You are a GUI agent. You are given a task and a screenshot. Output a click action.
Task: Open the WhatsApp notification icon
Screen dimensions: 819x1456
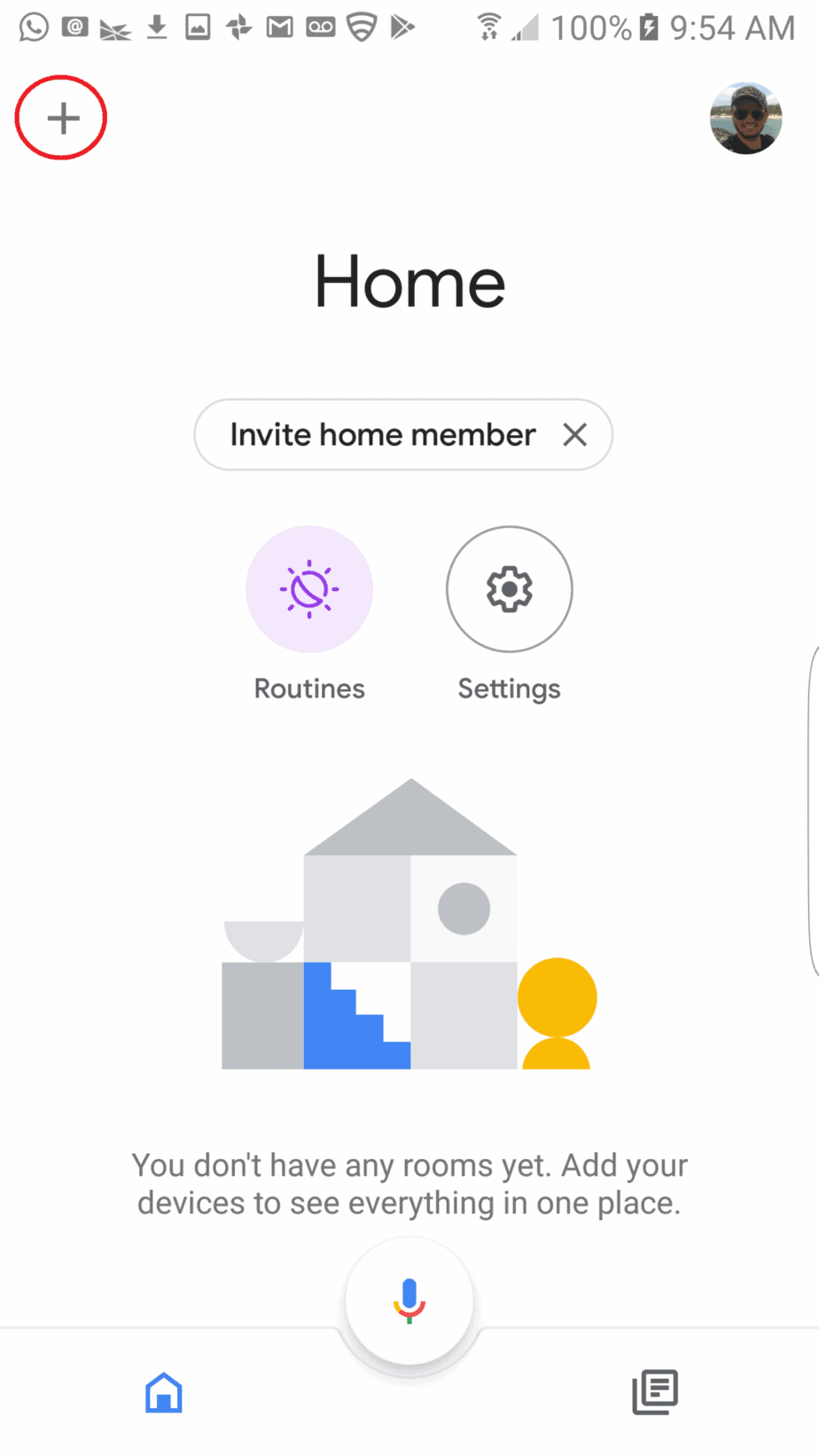coord(34,27)
